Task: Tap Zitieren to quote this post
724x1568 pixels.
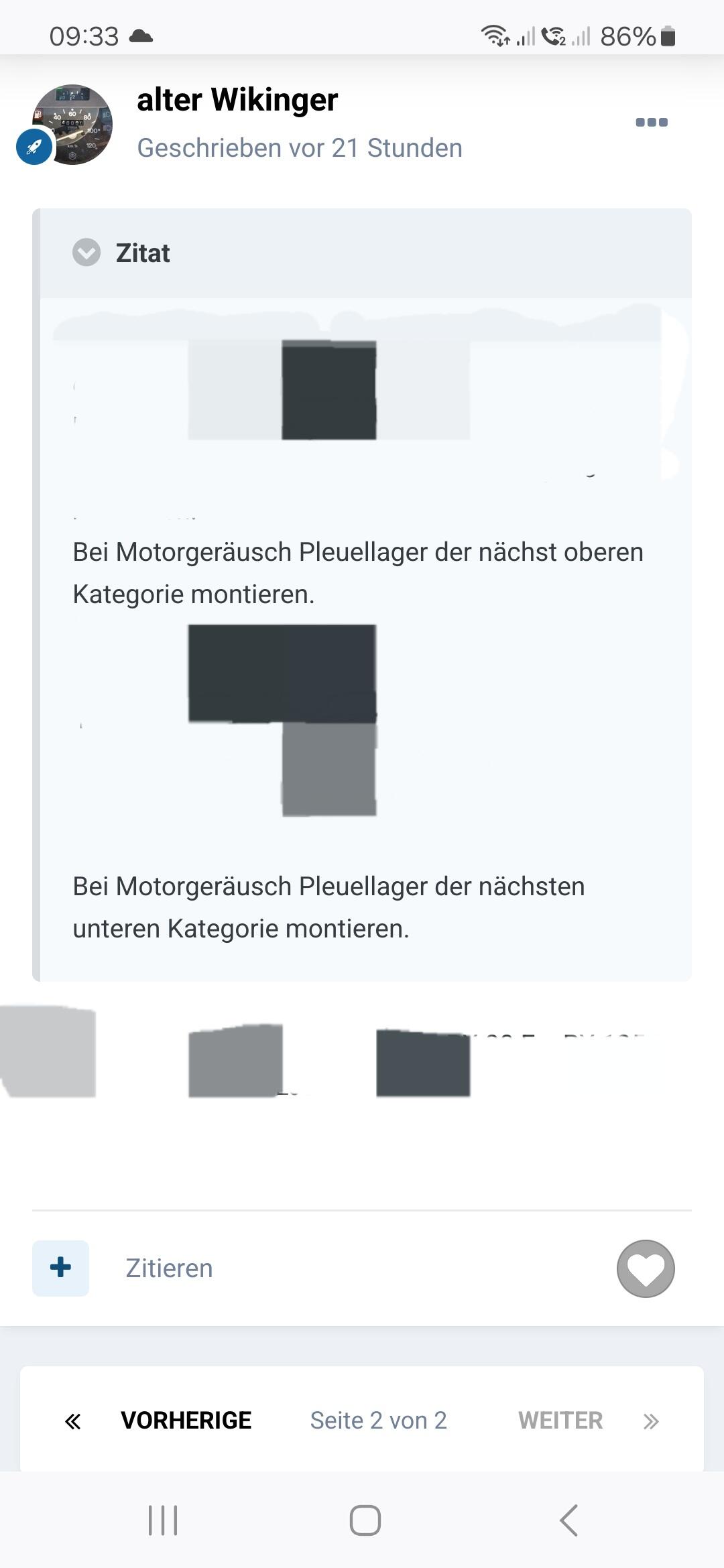Action: pyautogui.click(x=169, y=1268)
